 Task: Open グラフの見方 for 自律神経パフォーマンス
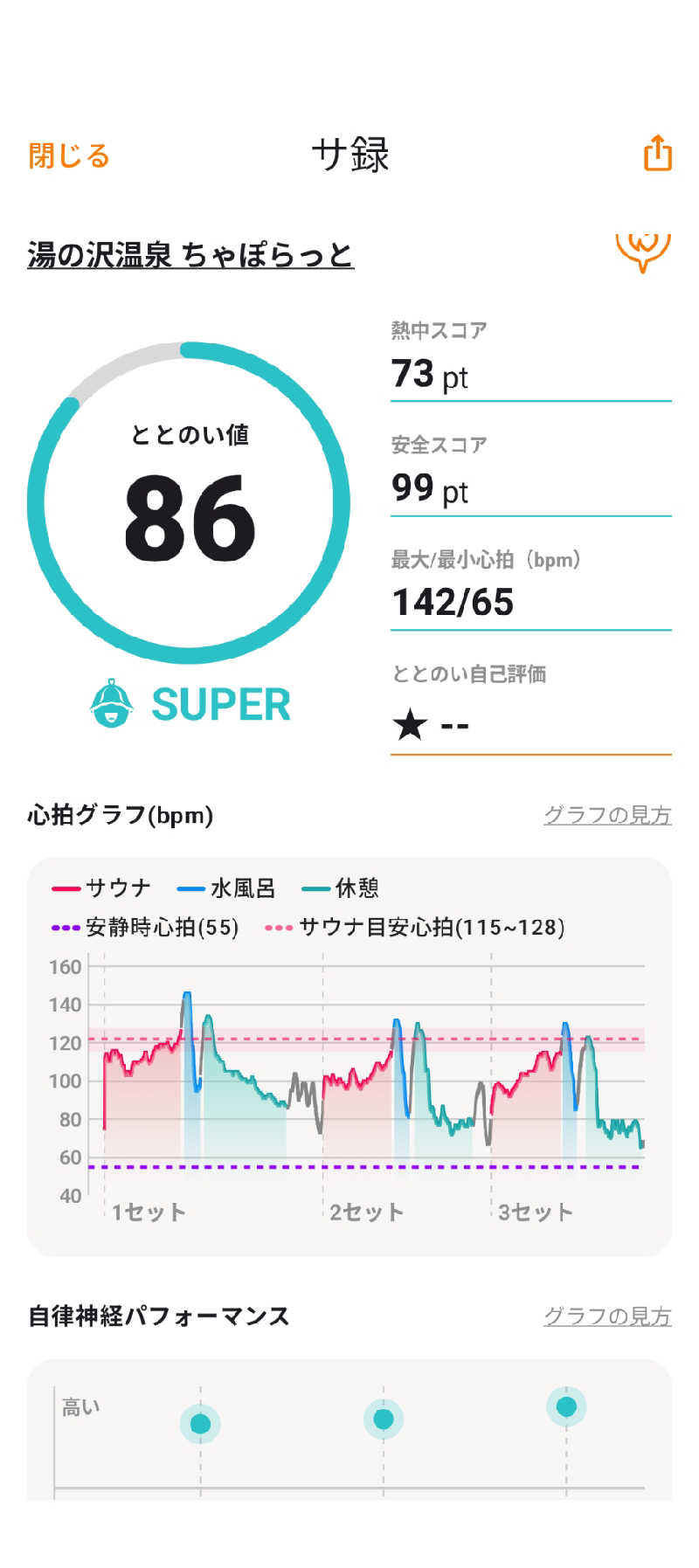(607, 1316)
